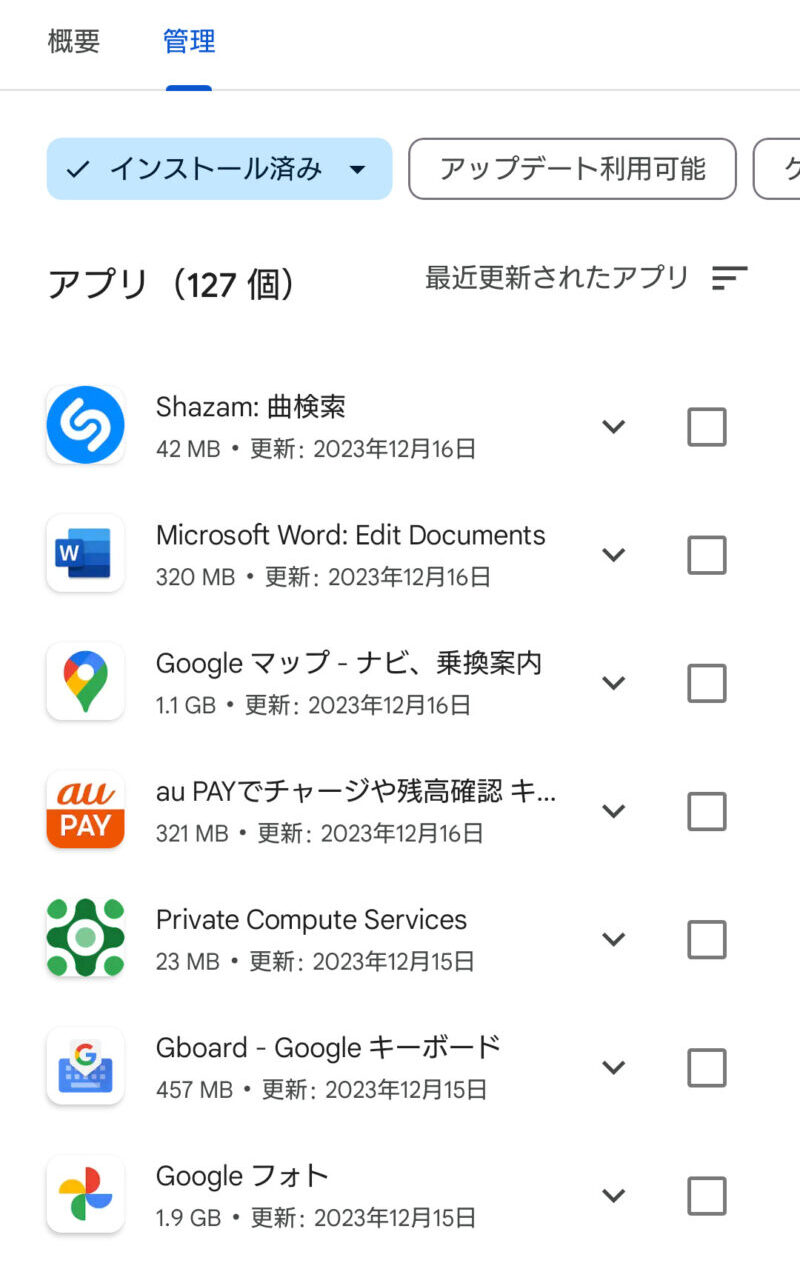Viewport: 800px width, 1281px height.
Task: Filter by アップデート利用可能 chip
Action: click(573, 169)
